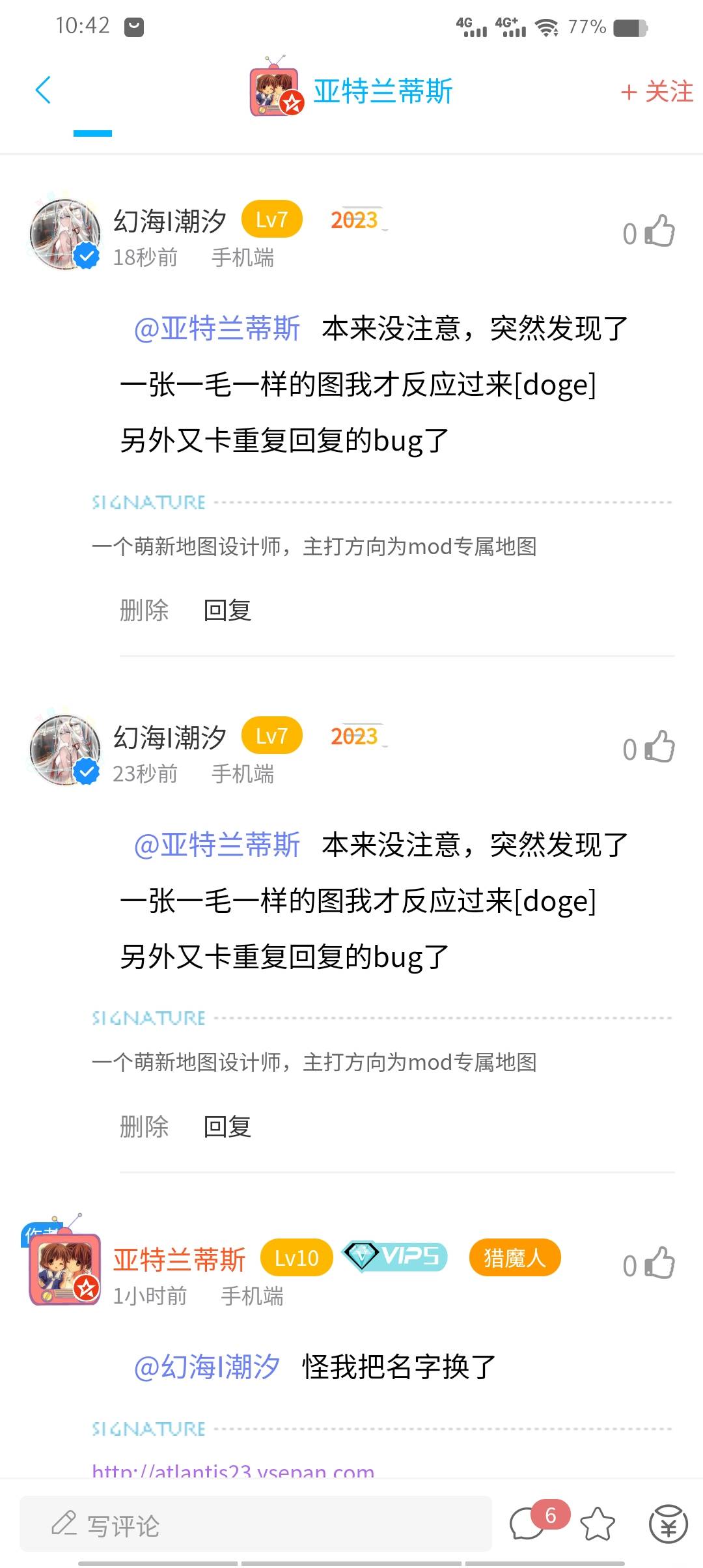Go back using the top-left arrow

point(43,91)
